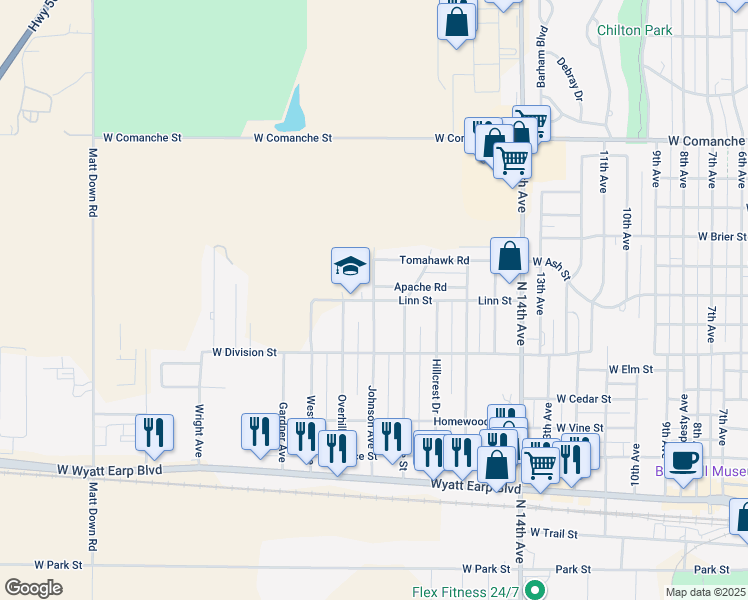The width and height of the screenshot is (748, 600).
Task: Tap the Flex Fitness 24/7 place marker
Action: pyautogui.click(x=535, y=591)
